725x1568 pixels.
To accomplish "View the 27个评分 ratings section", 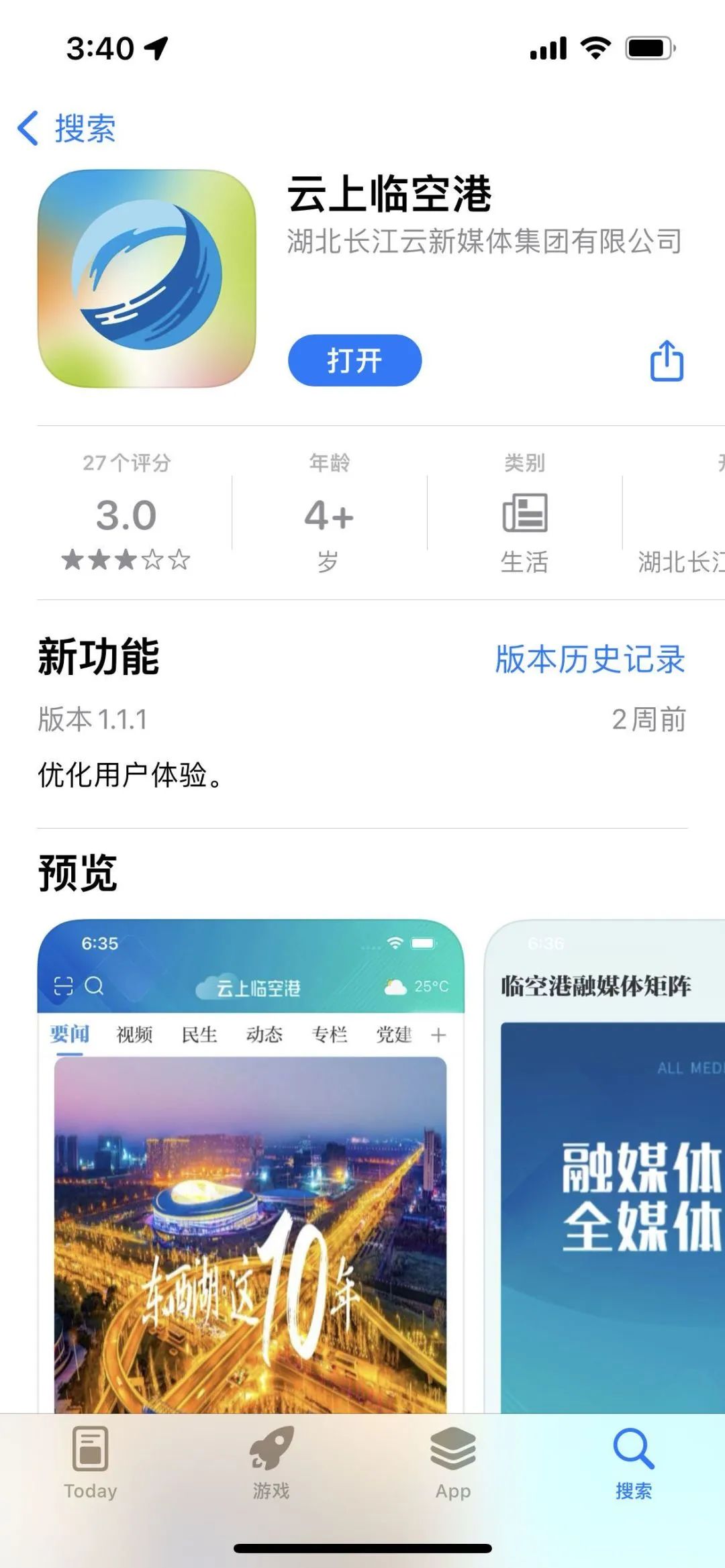I will [x=126, y=513].
